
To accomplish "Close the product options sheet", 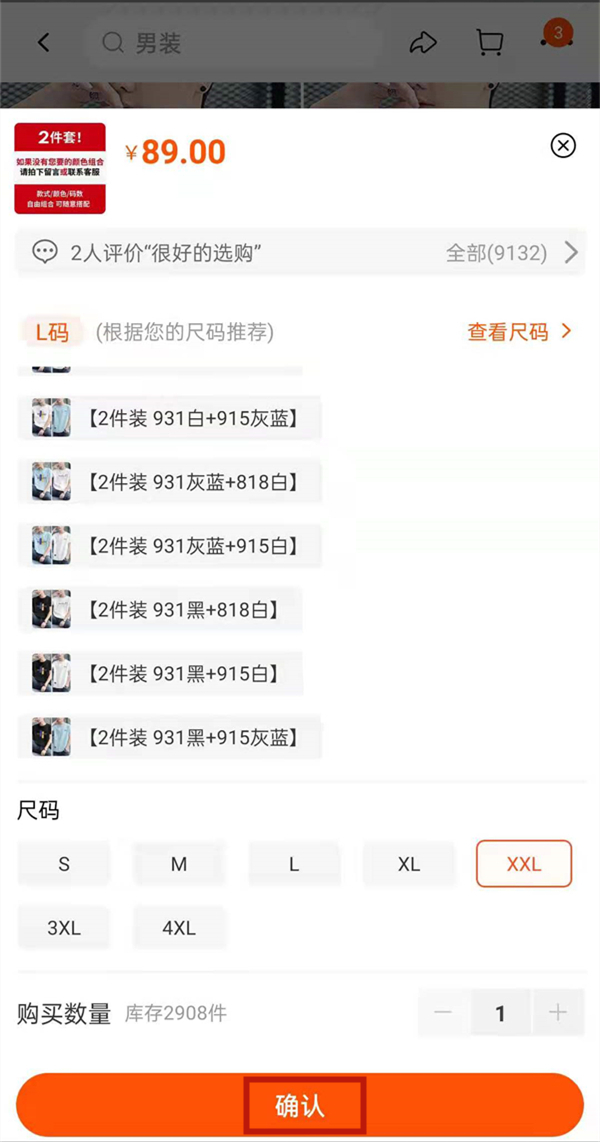I will pos(563,146).
